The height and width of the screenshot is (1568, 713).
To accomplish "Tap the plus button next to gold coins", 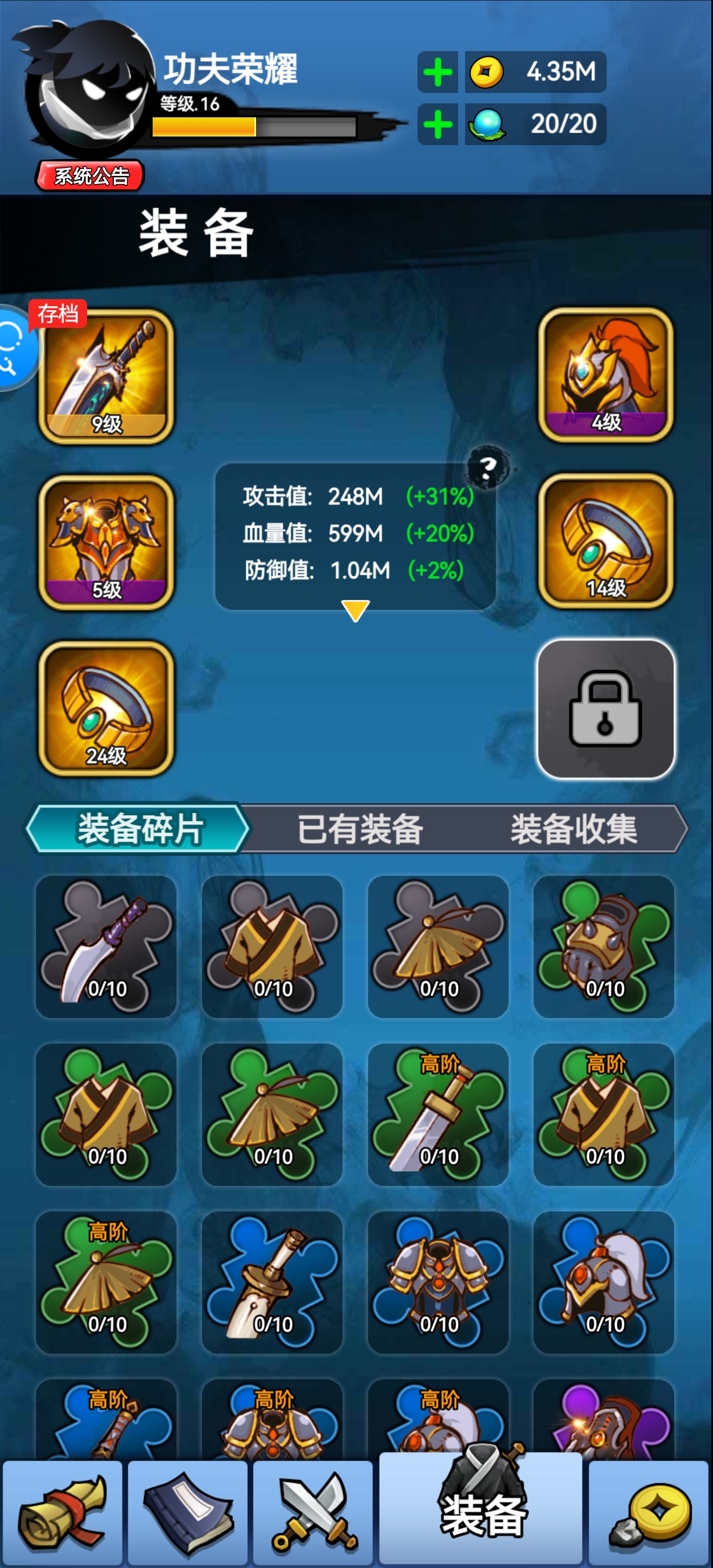I will coord(437,73).
